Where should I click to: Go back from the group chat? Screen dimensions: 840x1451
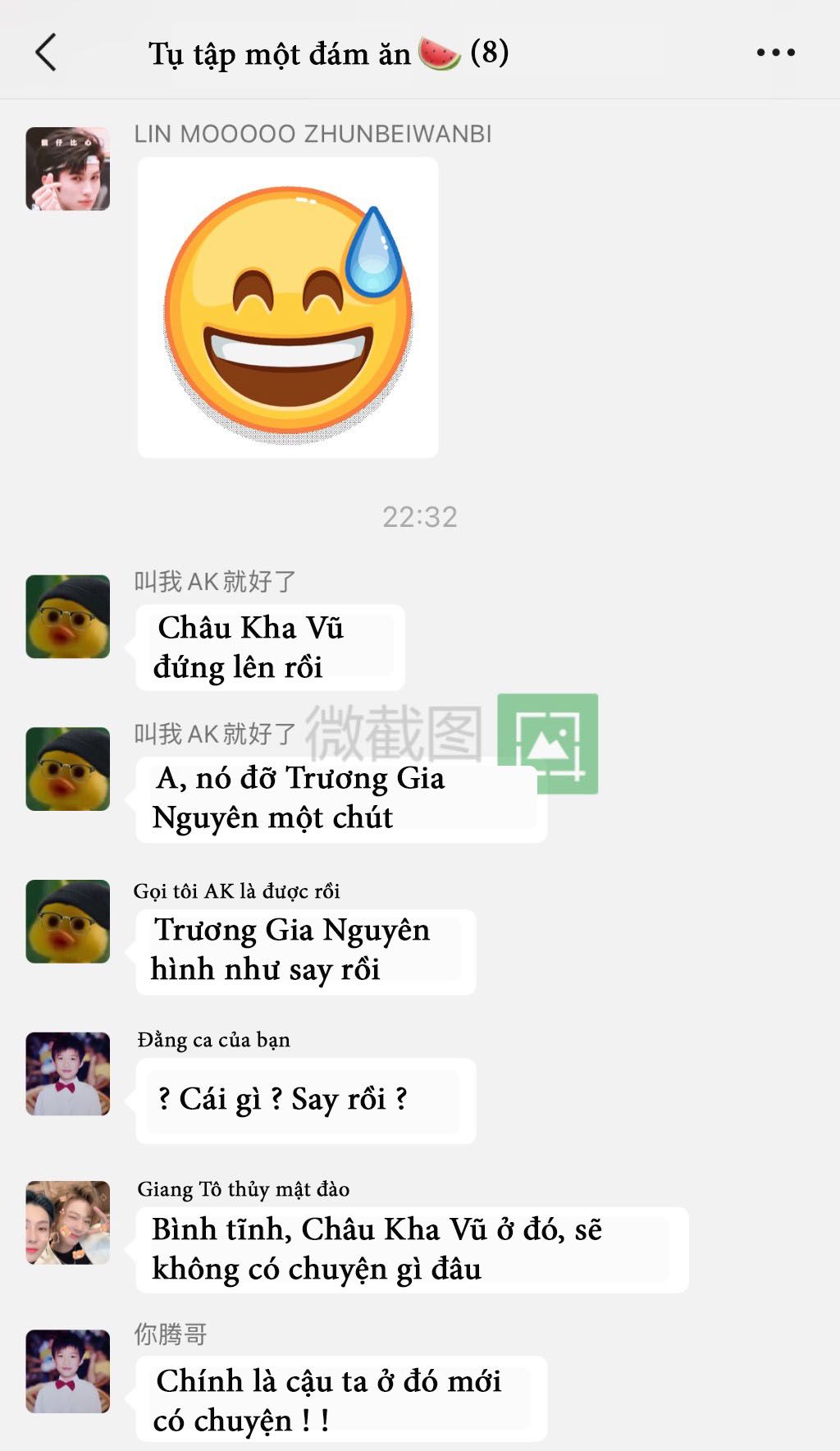(47, 53)
